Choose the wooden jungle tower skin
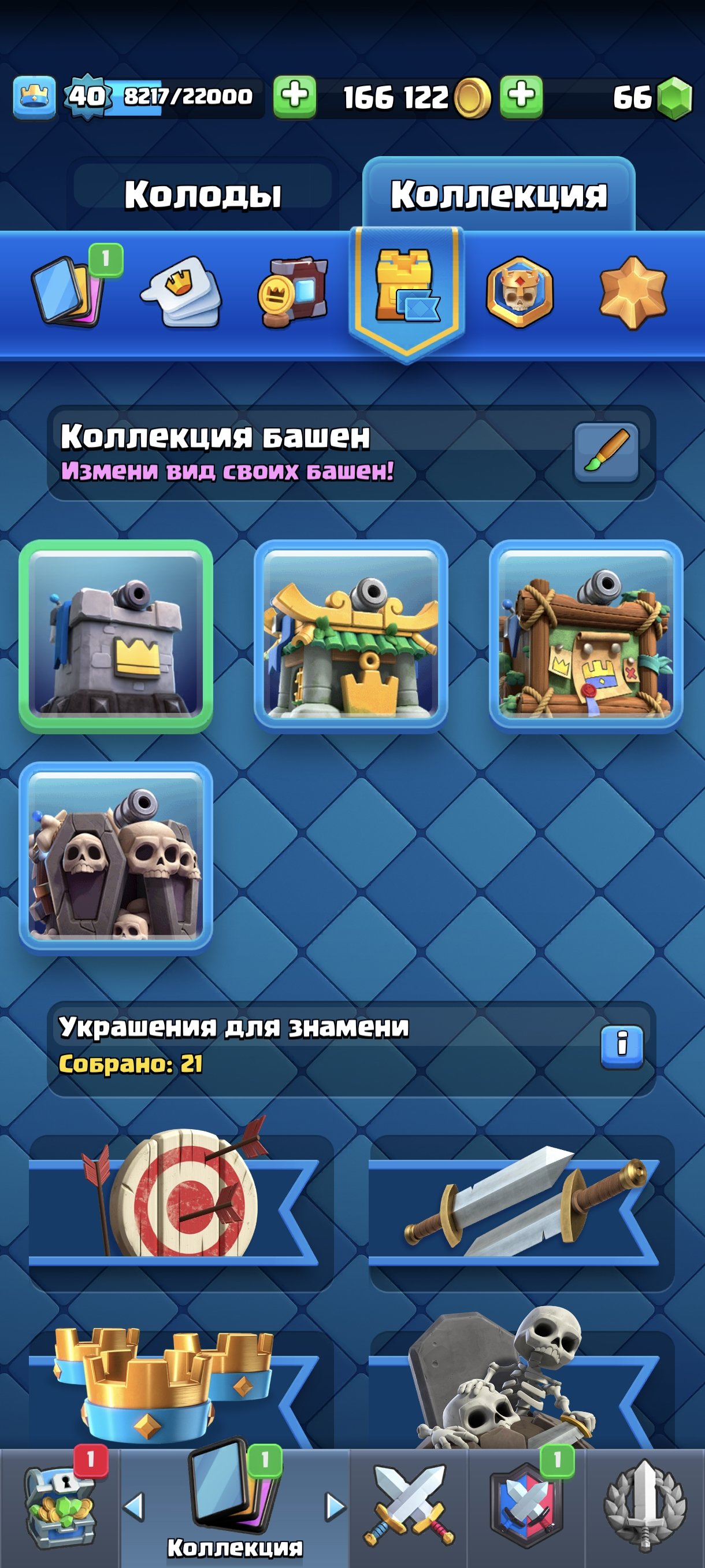The height and width of the screenshot is (1568, 705). click(586, 635)
